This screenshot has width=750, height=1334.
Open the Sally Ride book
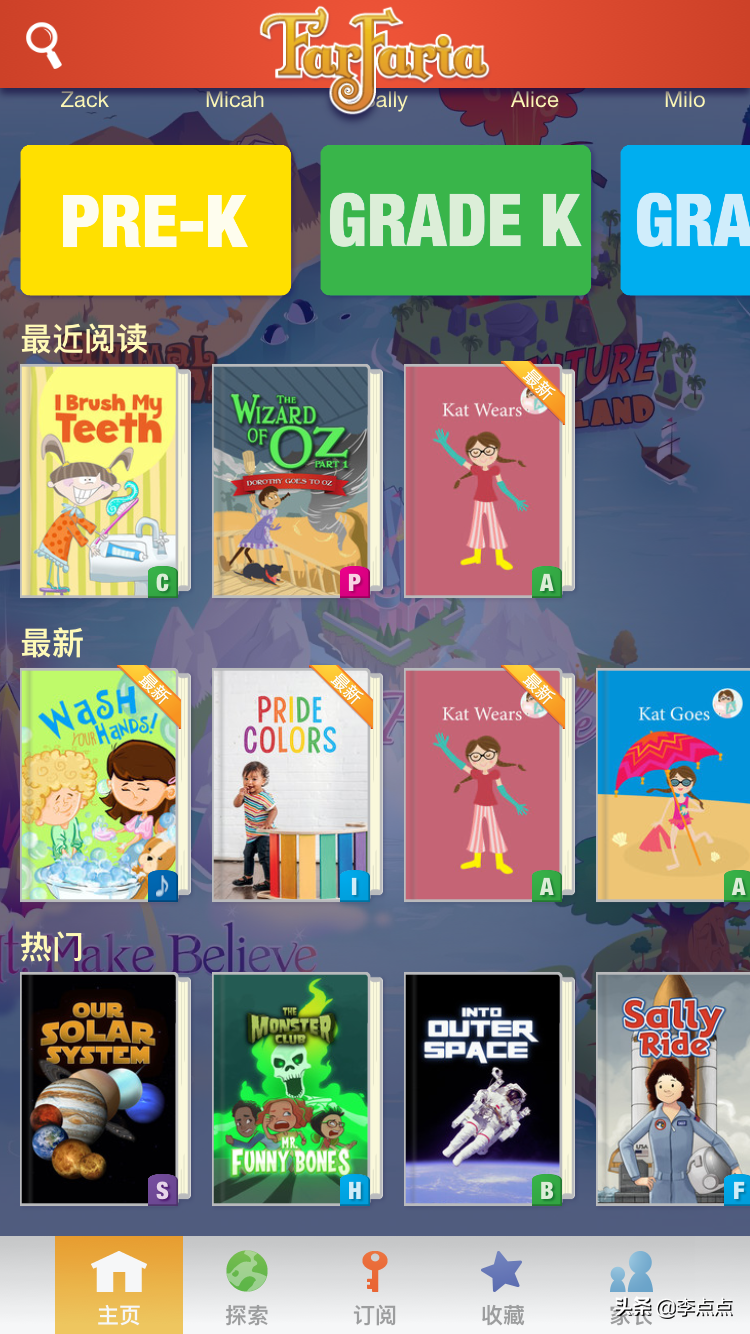pyautogui.click(x=674, y=1089)
